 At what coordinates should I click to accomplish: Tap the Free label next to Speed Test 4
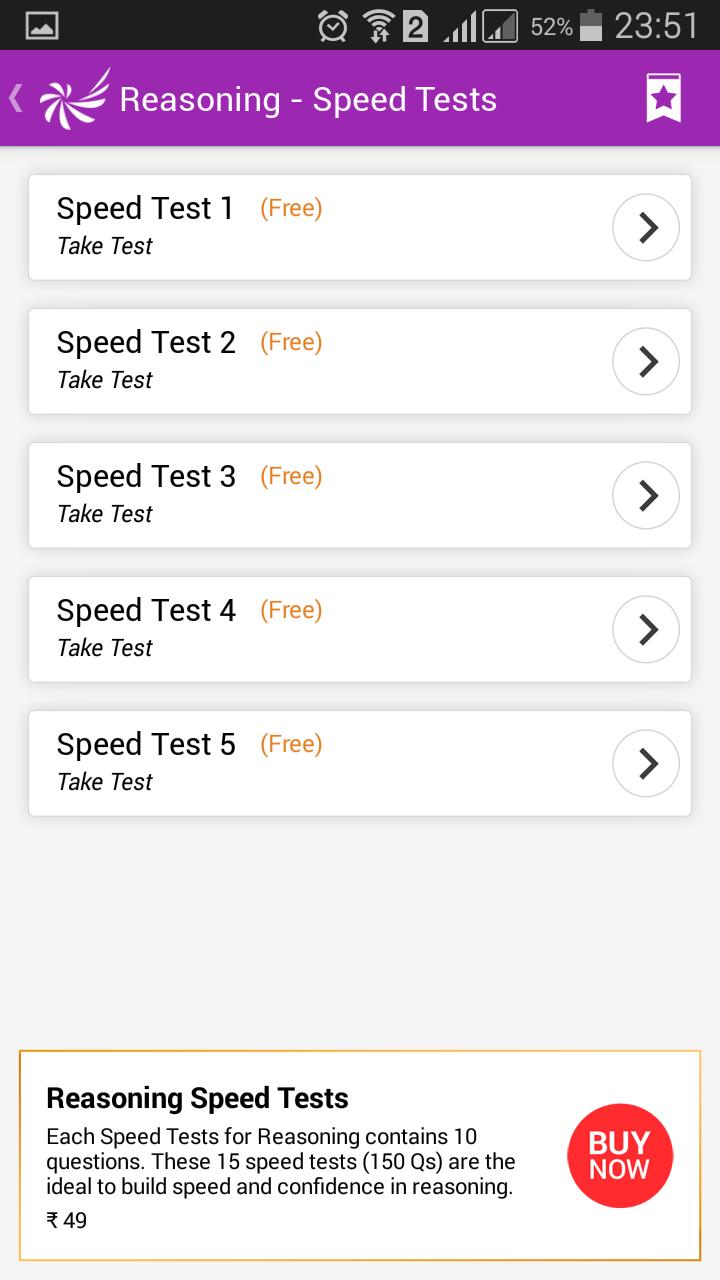[x=291, y=609]
